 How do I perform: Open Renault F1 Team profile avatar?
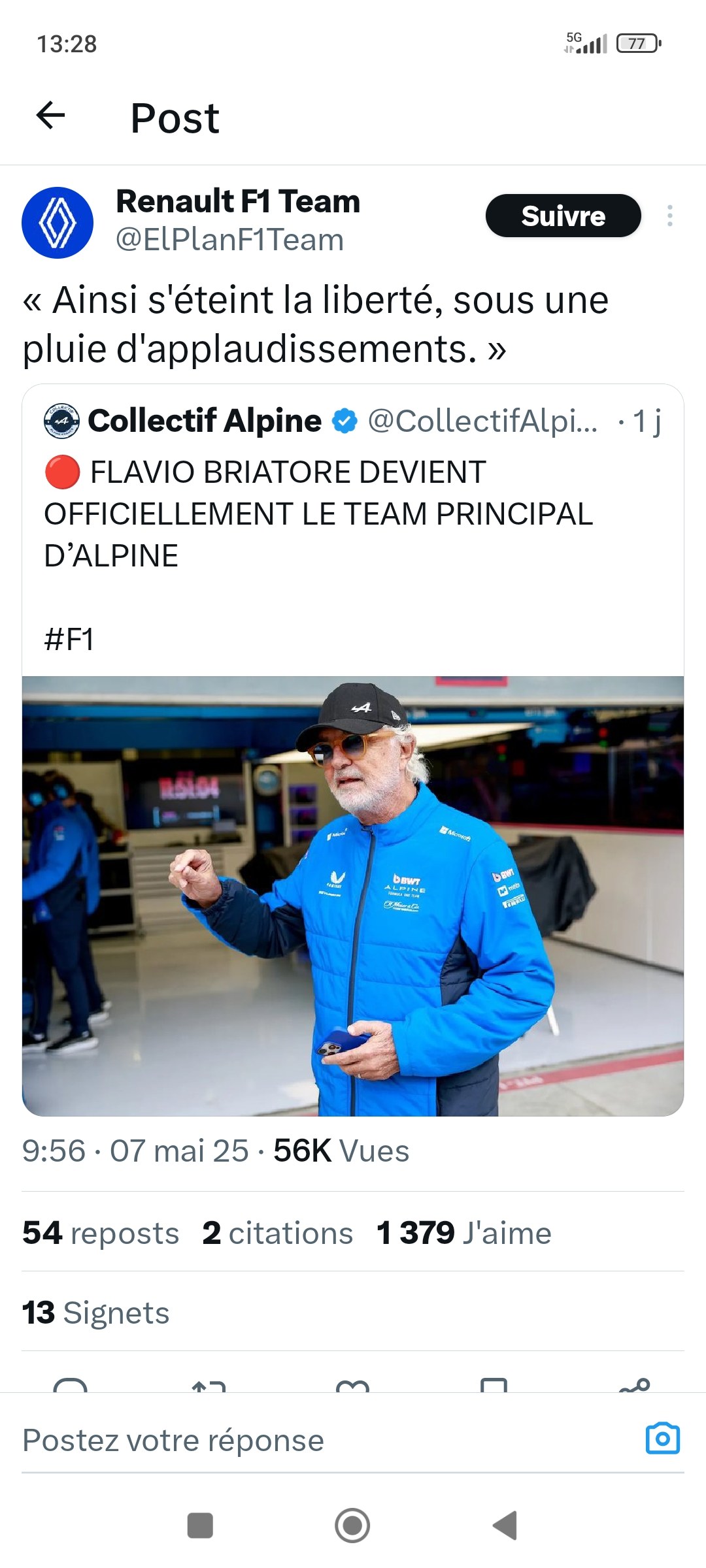pyautogui.click(x=58, y=223)
